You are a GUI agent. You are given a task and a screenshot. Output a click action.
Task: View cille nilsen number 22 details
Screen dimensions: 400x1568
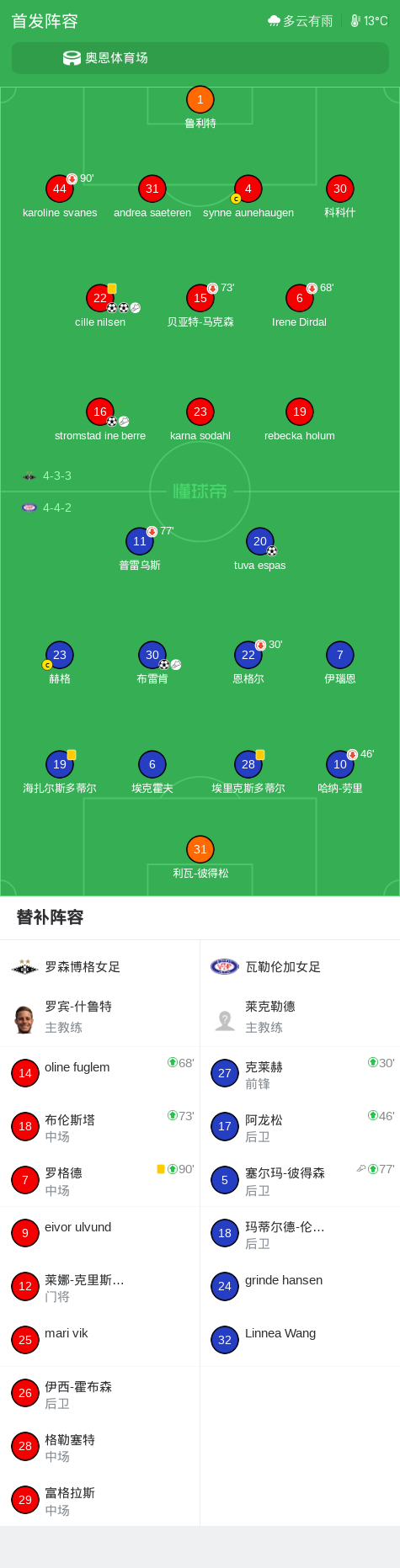pyautogui.click(x=100, y=306)
